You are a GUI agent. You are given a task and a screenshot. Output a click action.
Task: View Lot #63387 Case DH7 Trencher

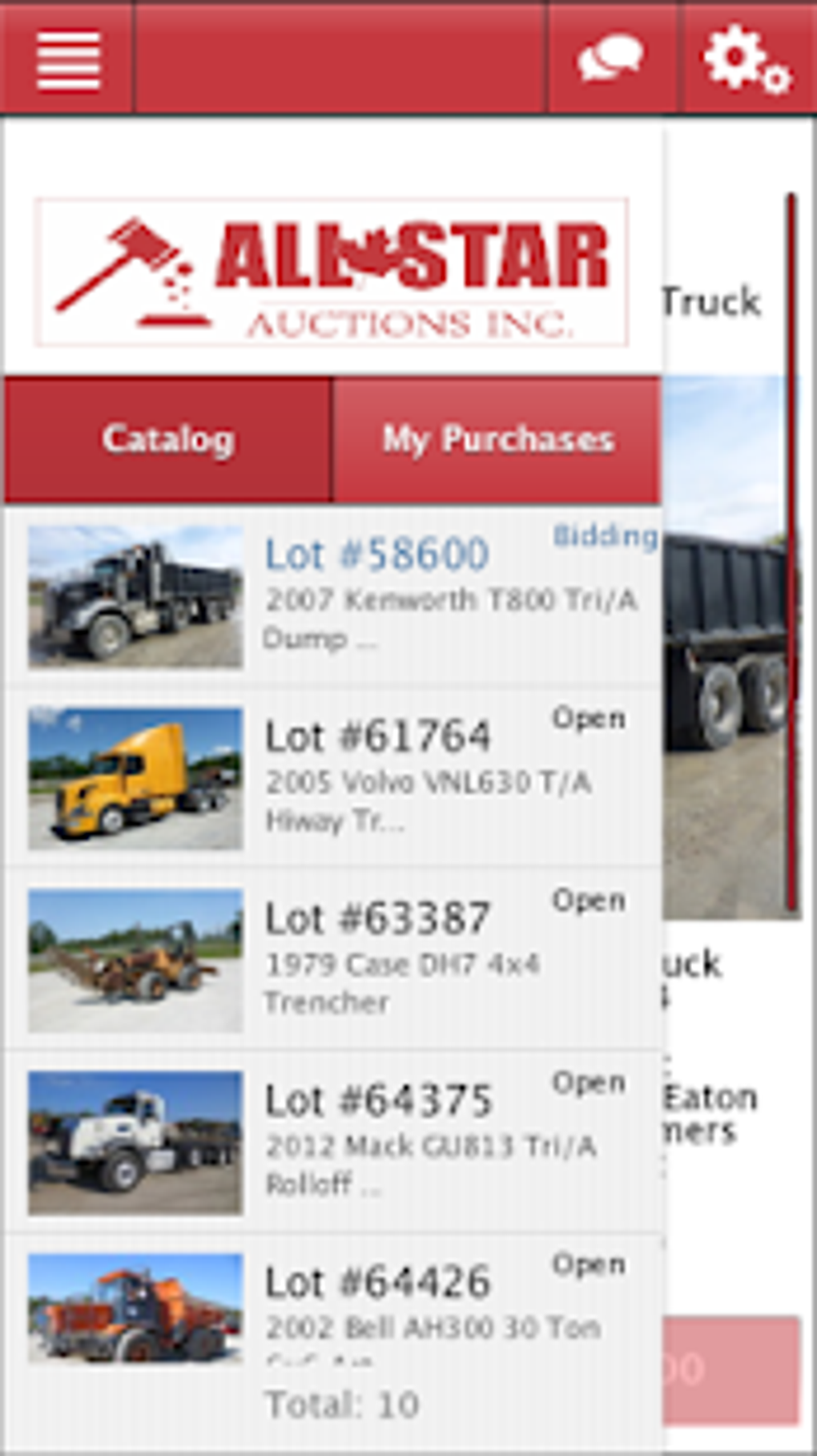(332, 959)
